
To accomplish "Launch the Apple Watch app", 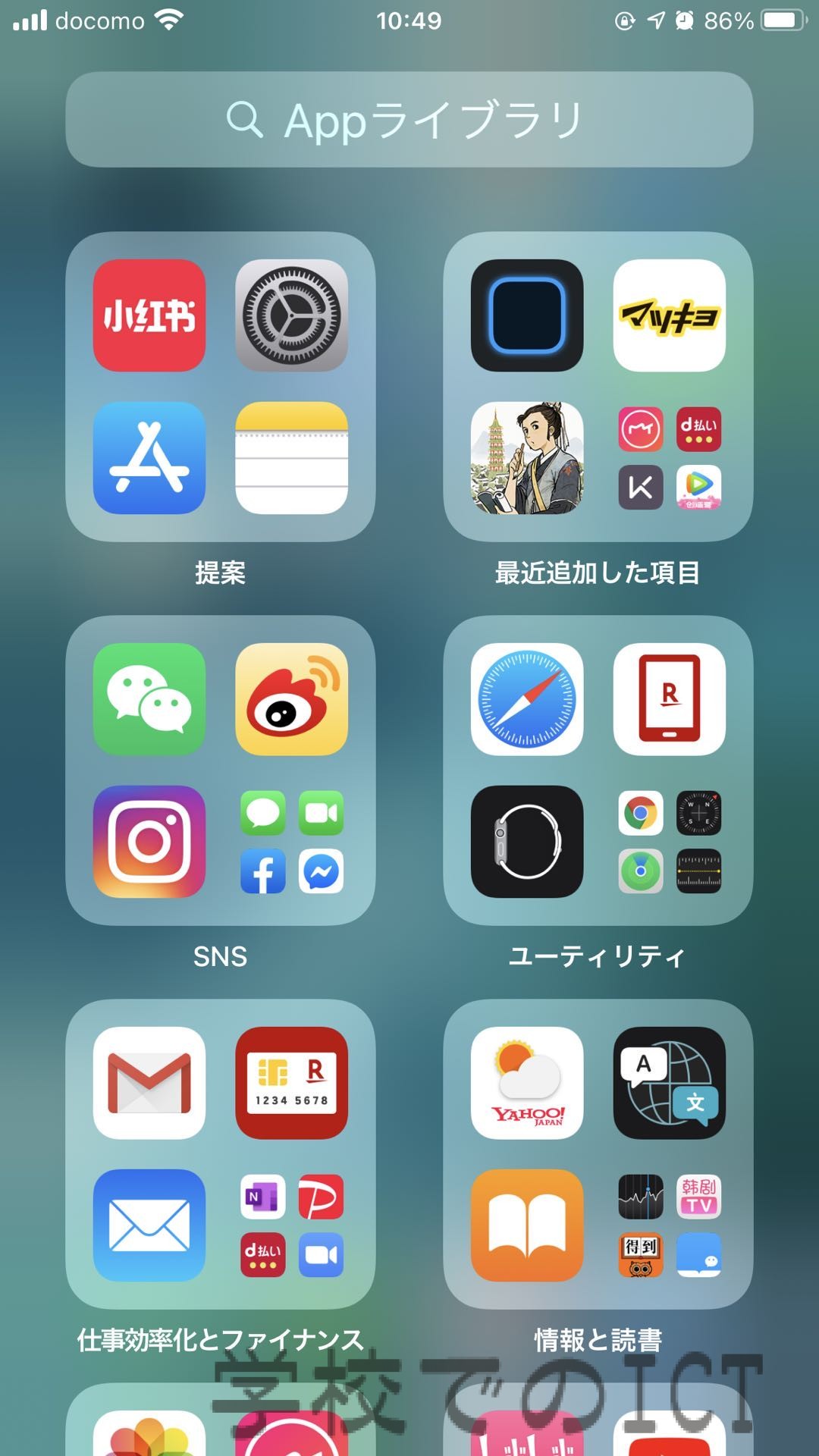I will [x=527, y=842].
